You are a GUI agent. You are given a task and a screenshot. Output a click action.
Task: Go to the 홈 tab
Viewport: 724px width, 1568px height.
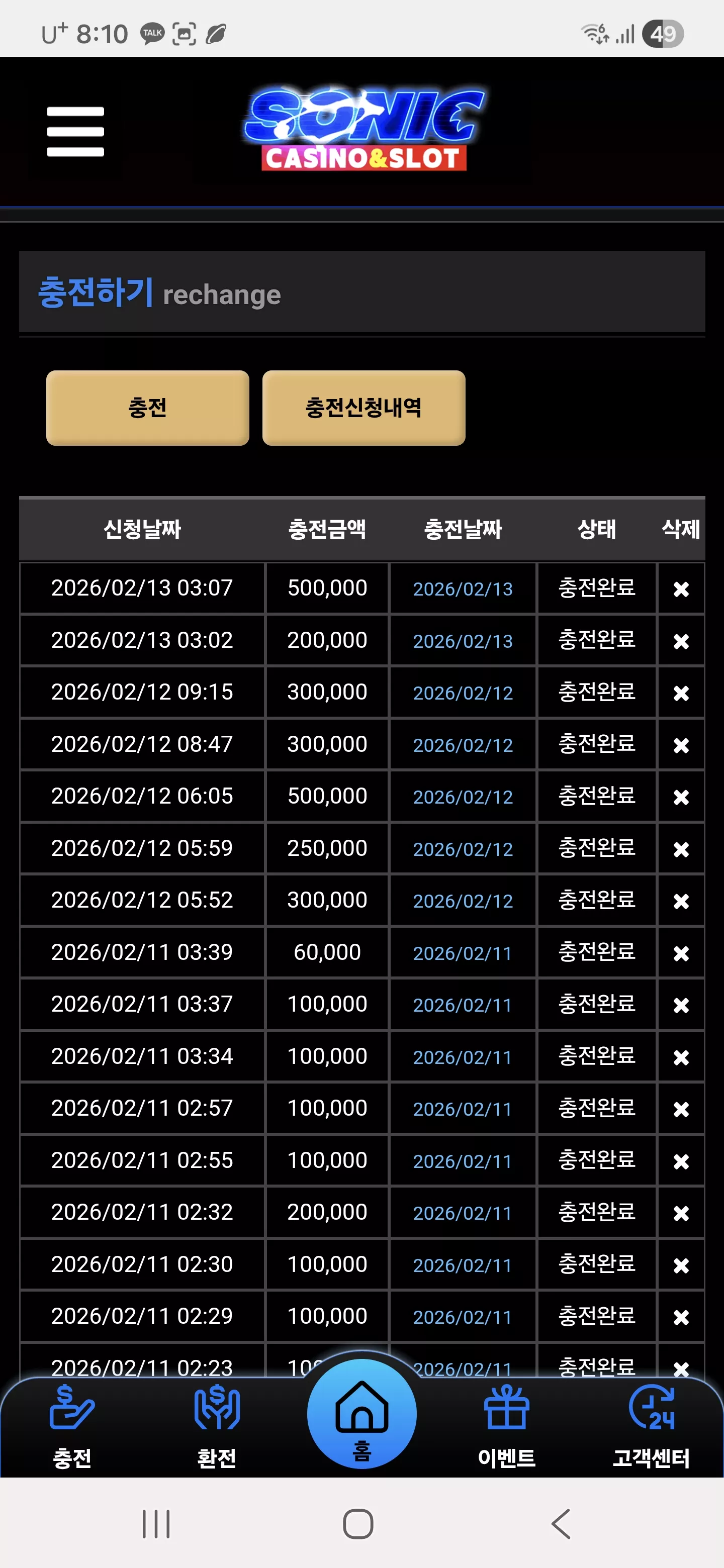(361, 1413)
